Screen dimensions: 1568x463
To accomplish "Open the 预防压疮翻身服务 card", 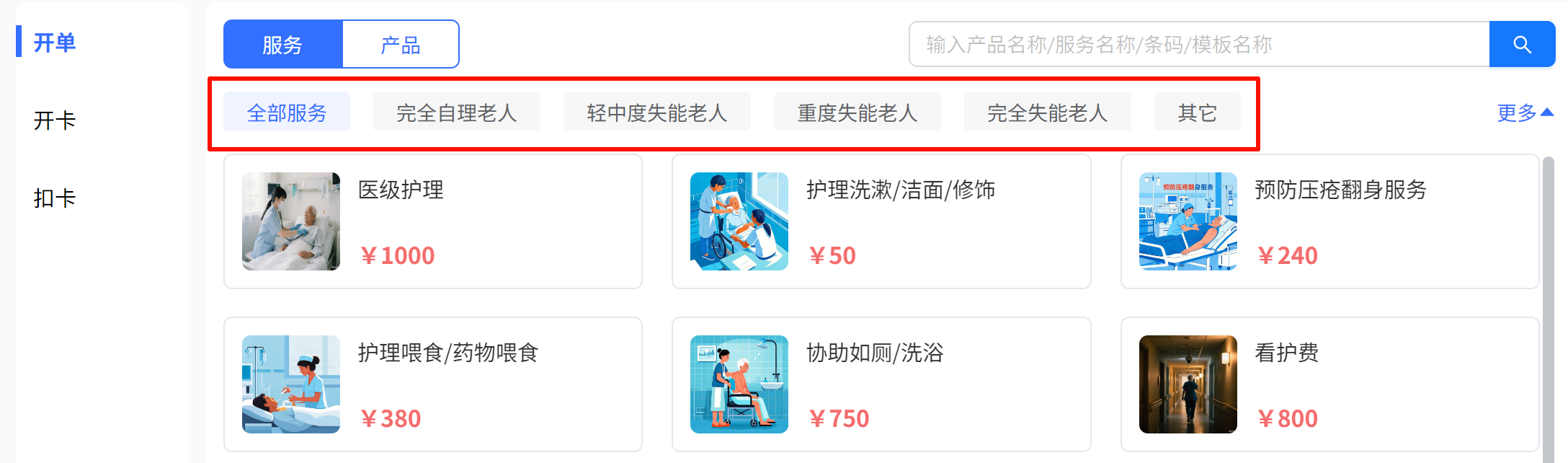I will pos(1329,221).
